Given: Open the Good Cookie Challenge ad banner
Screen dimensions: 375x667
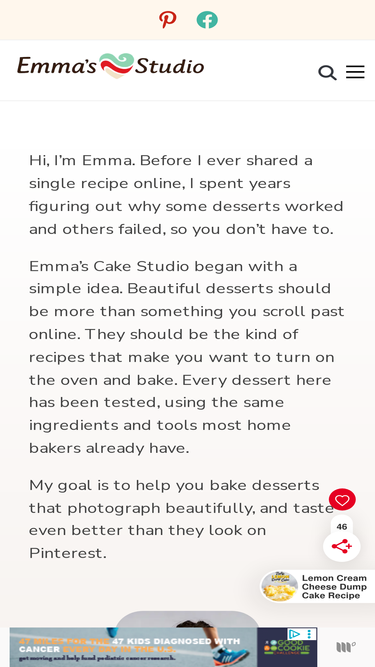Looking at the screenshot, I should click(x=163, y=647).
